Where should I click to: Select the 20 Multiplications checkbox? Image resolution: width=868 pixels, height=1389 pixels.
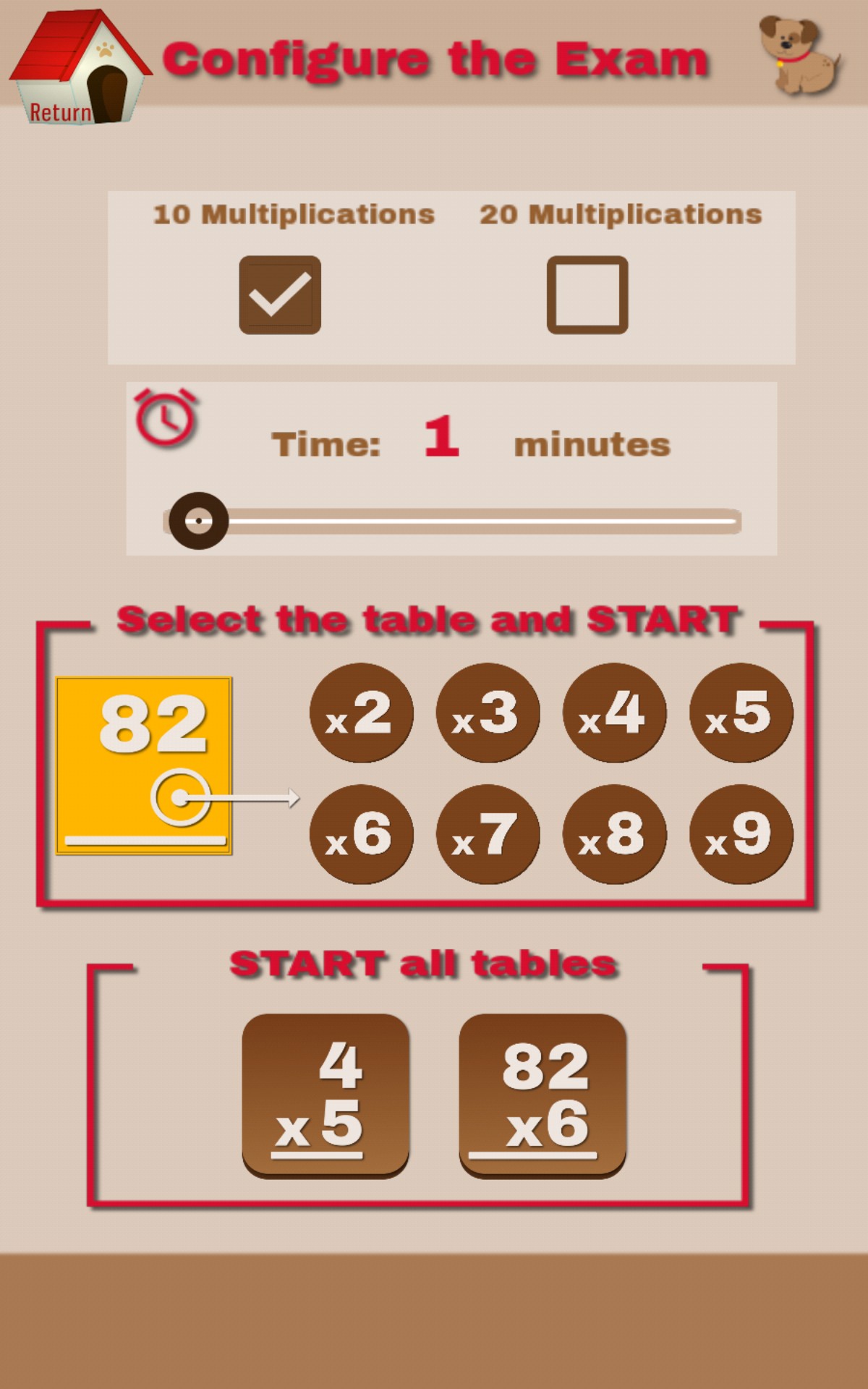[x=587, y=294]
